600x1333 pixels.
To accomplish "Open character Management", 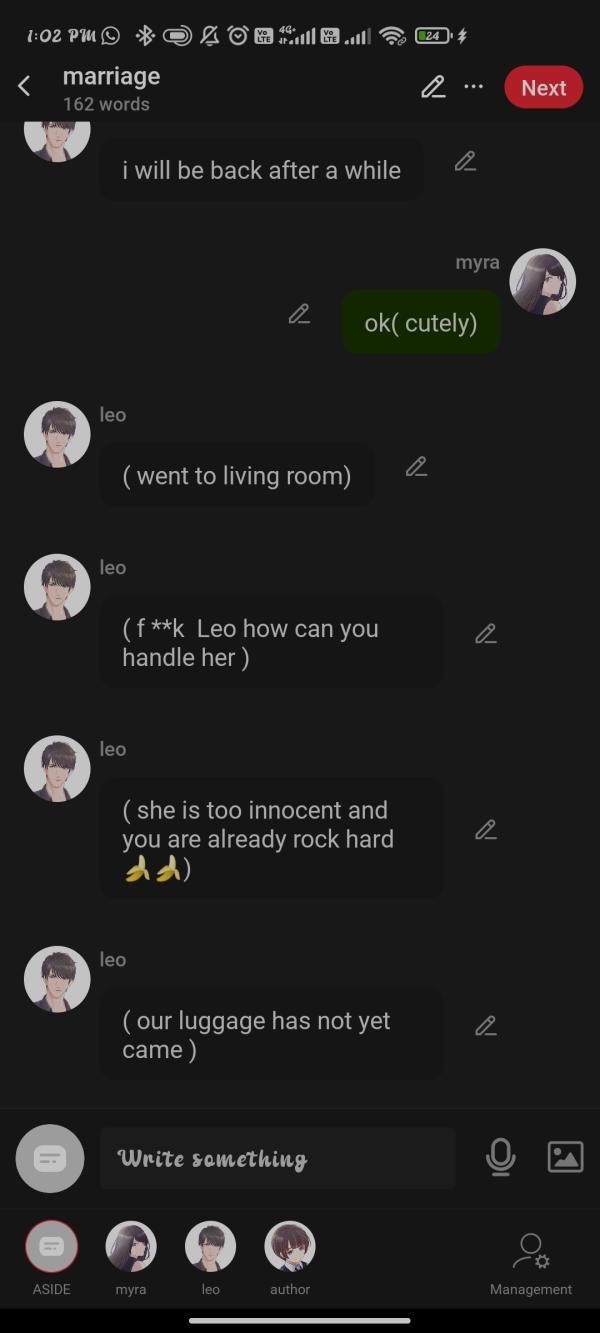I will pos(531,1260).
